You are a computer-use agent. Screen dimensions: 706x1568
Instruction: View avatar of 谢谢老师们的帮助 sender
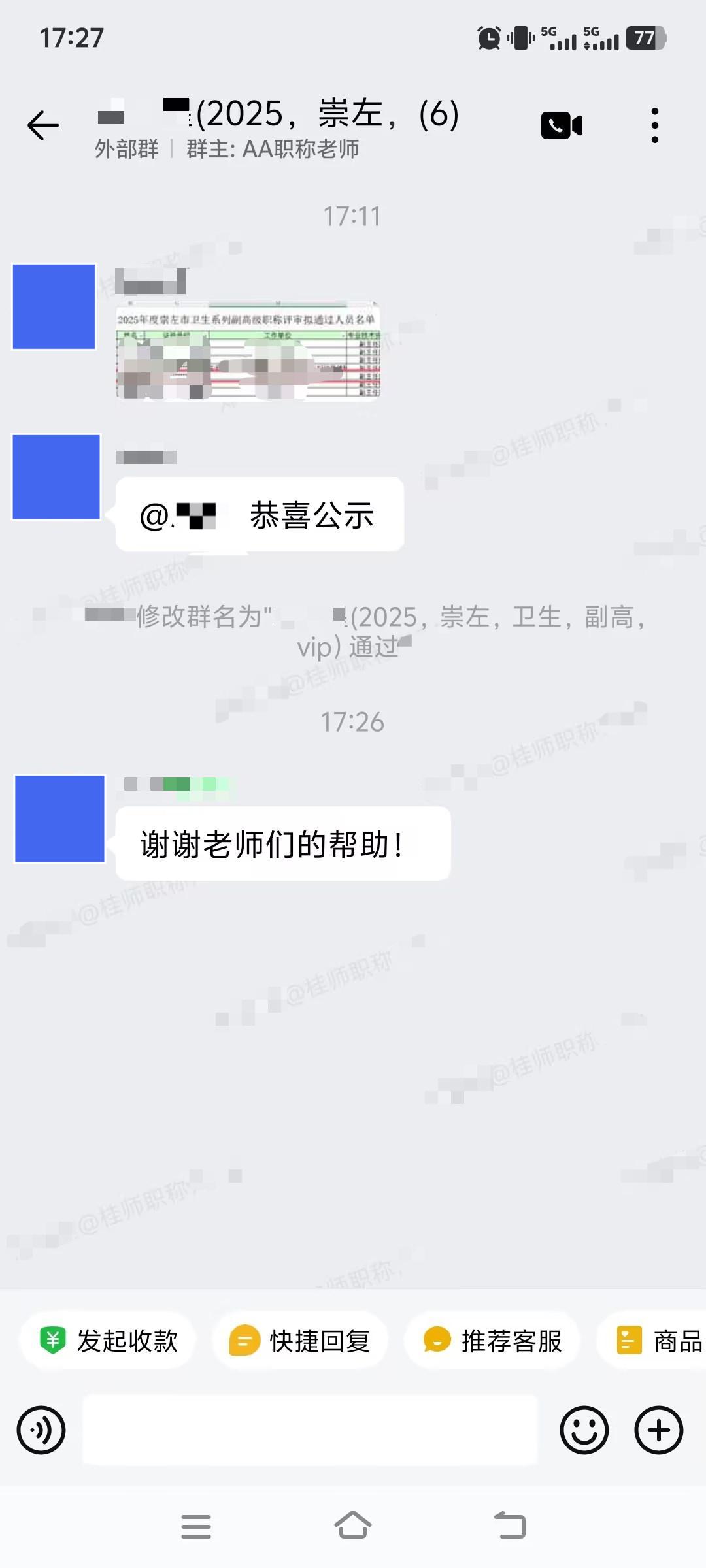(59, 819)
